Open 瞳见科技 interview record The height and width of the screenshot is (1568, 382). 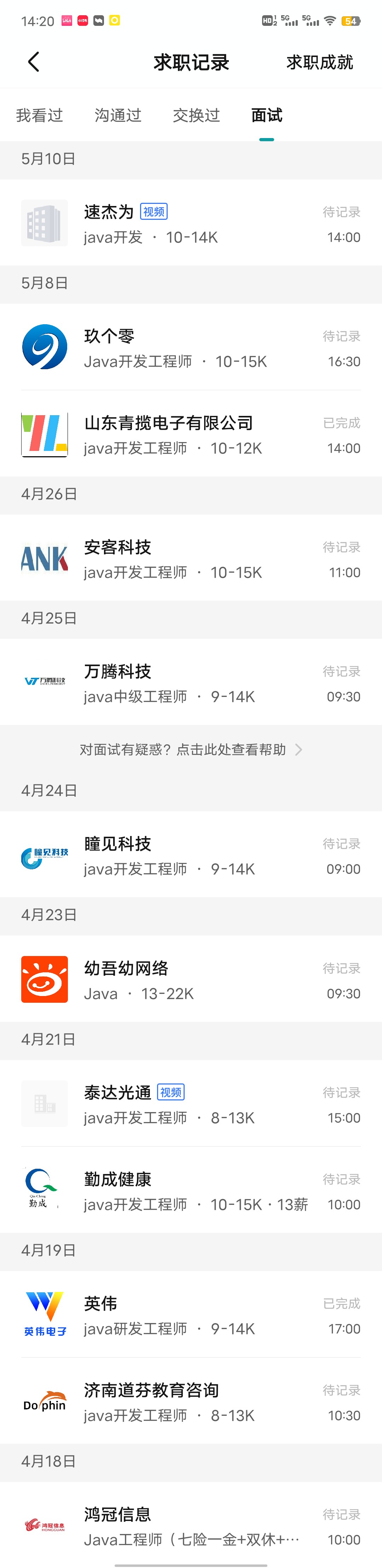tap(191, 855)
